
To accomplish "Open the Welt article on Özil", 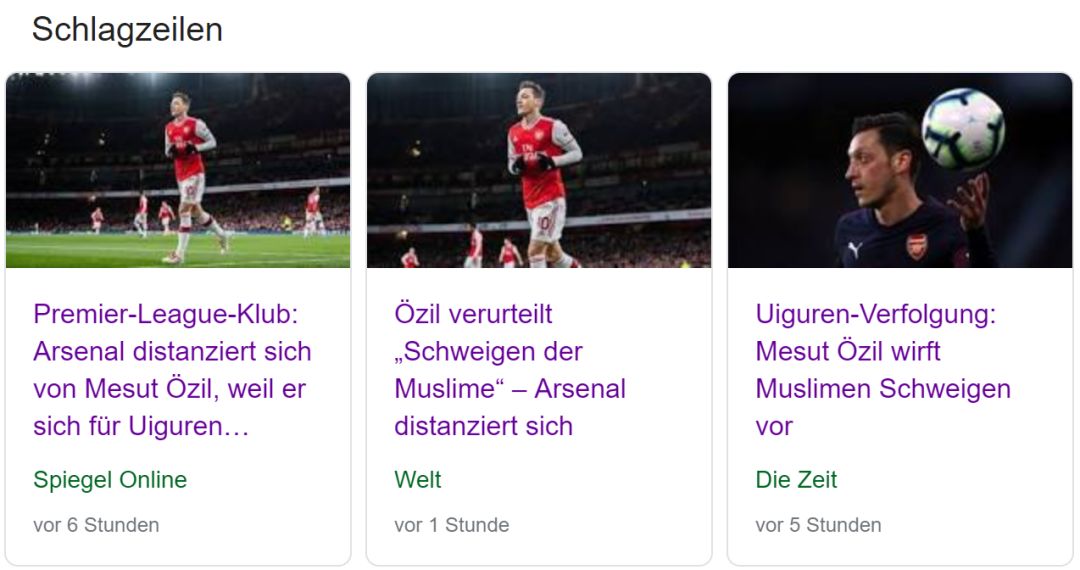I will 510,370.
